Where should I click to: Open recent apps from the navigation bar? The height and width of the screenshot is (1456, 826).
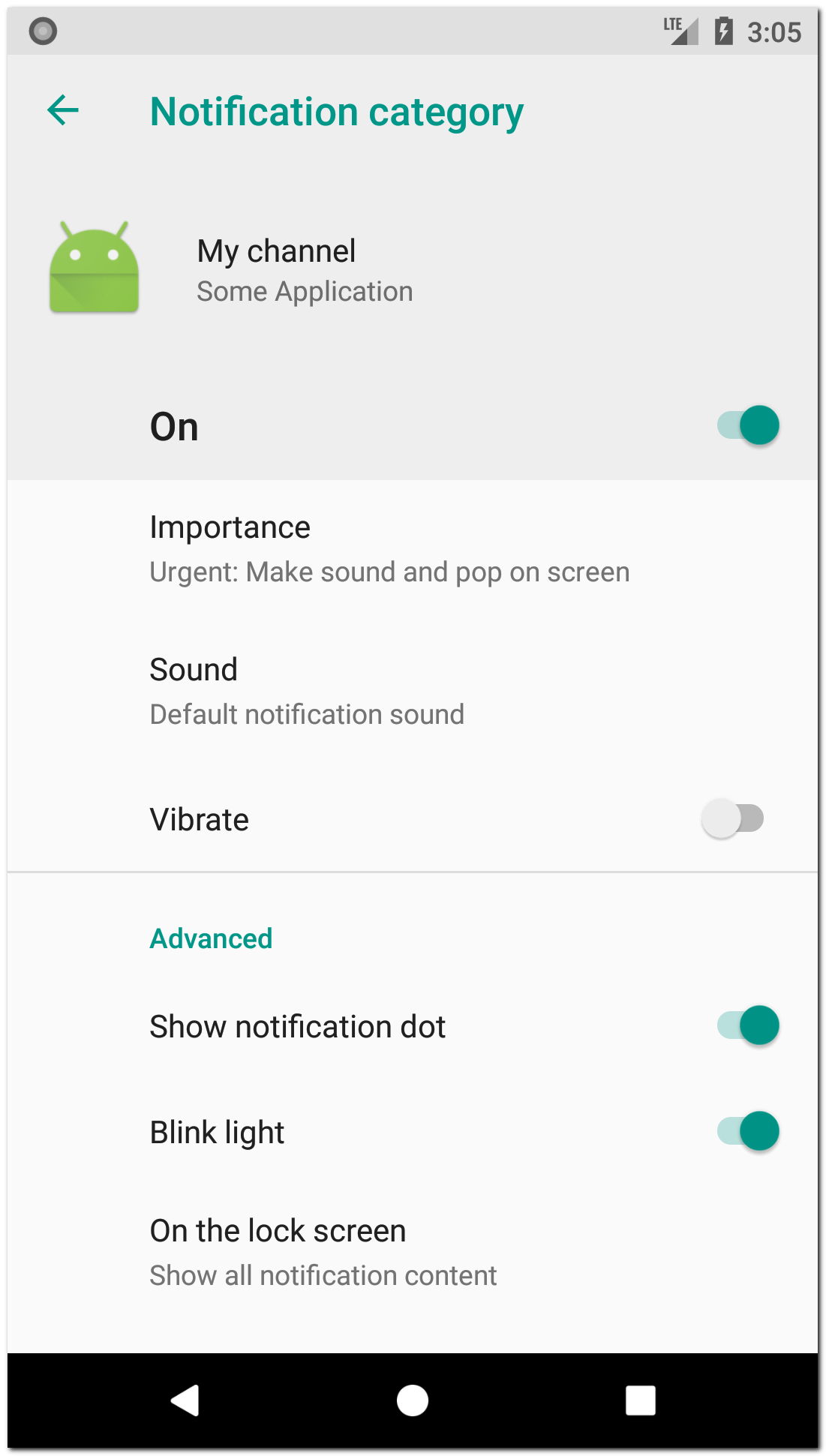point(640,1400)
